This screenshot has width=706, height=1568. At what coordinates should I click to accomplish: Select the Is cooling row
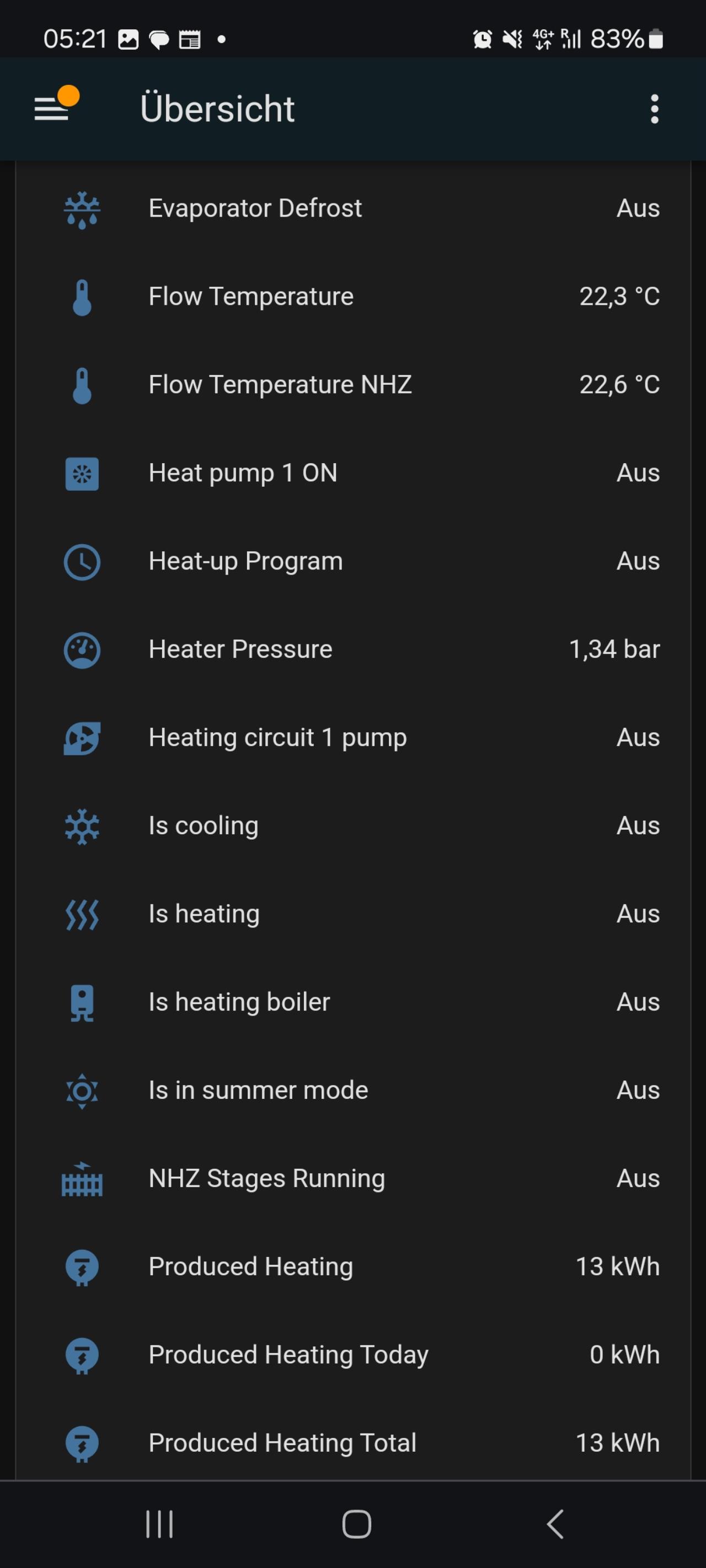[x=354, y=826]
